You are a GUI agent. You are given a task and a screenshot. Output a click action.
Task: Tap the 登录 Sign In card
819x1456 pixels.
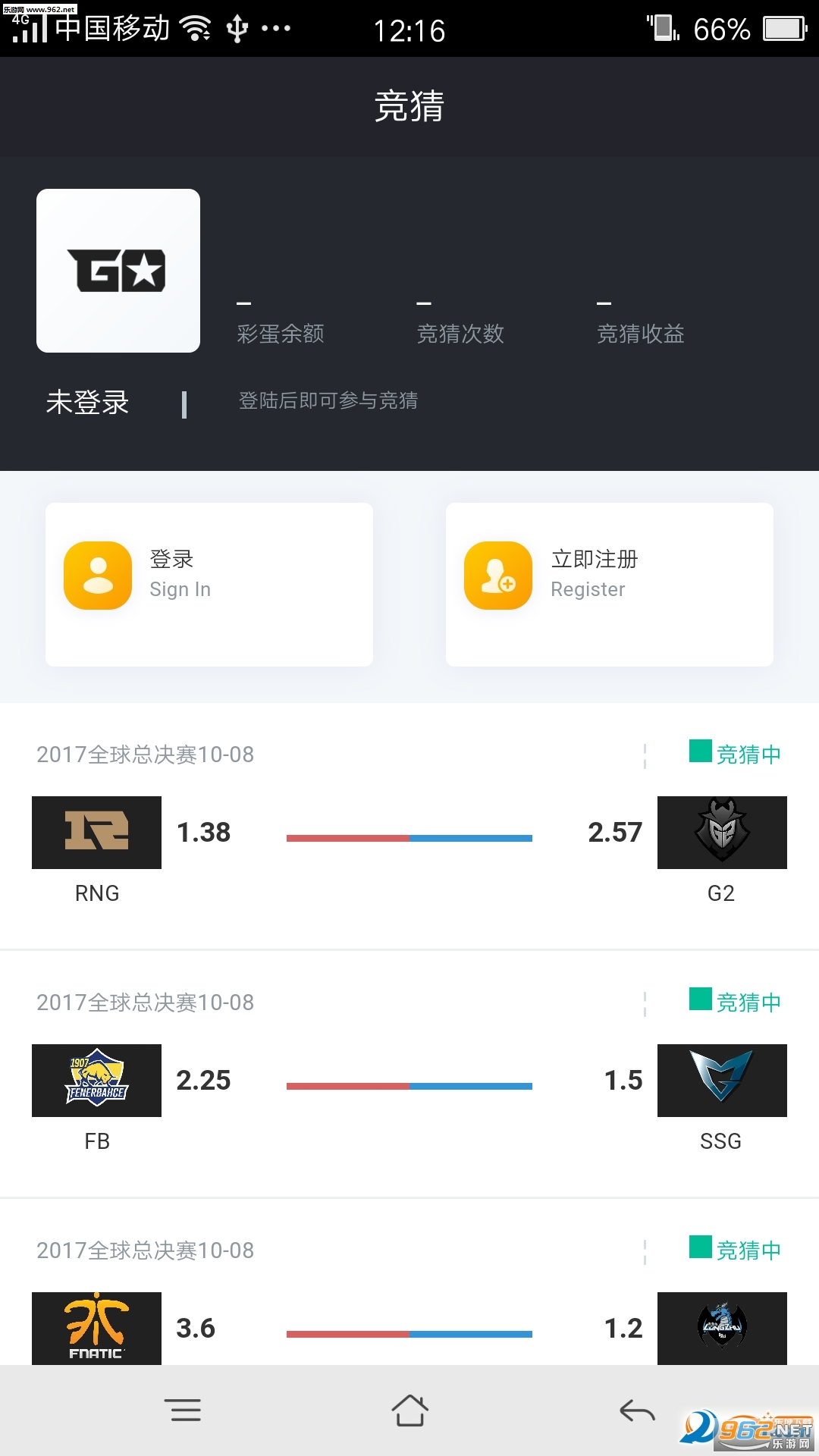point(209,585)
